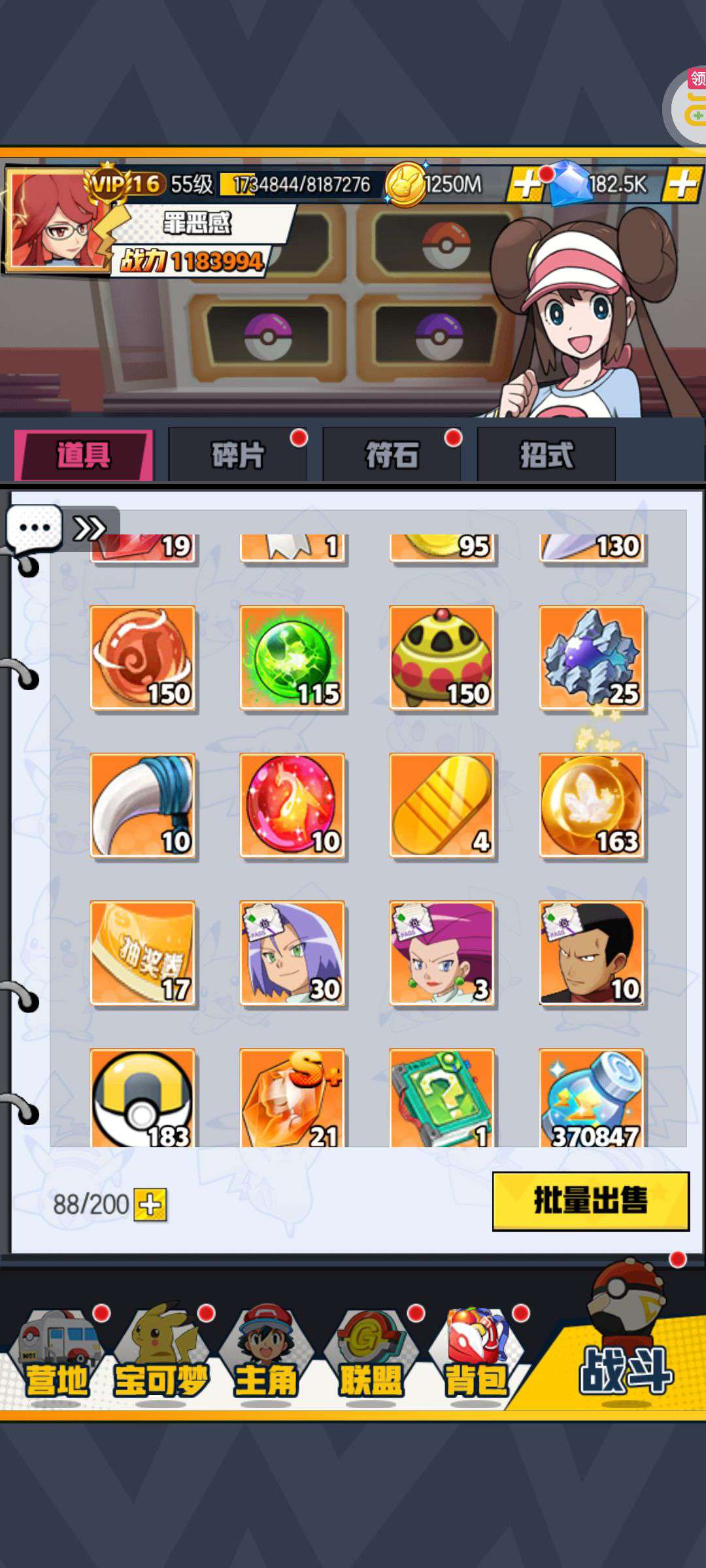Switch to the 碎片 tab
Viewport: 706px width, 1568px height.
tap(237, 455)
